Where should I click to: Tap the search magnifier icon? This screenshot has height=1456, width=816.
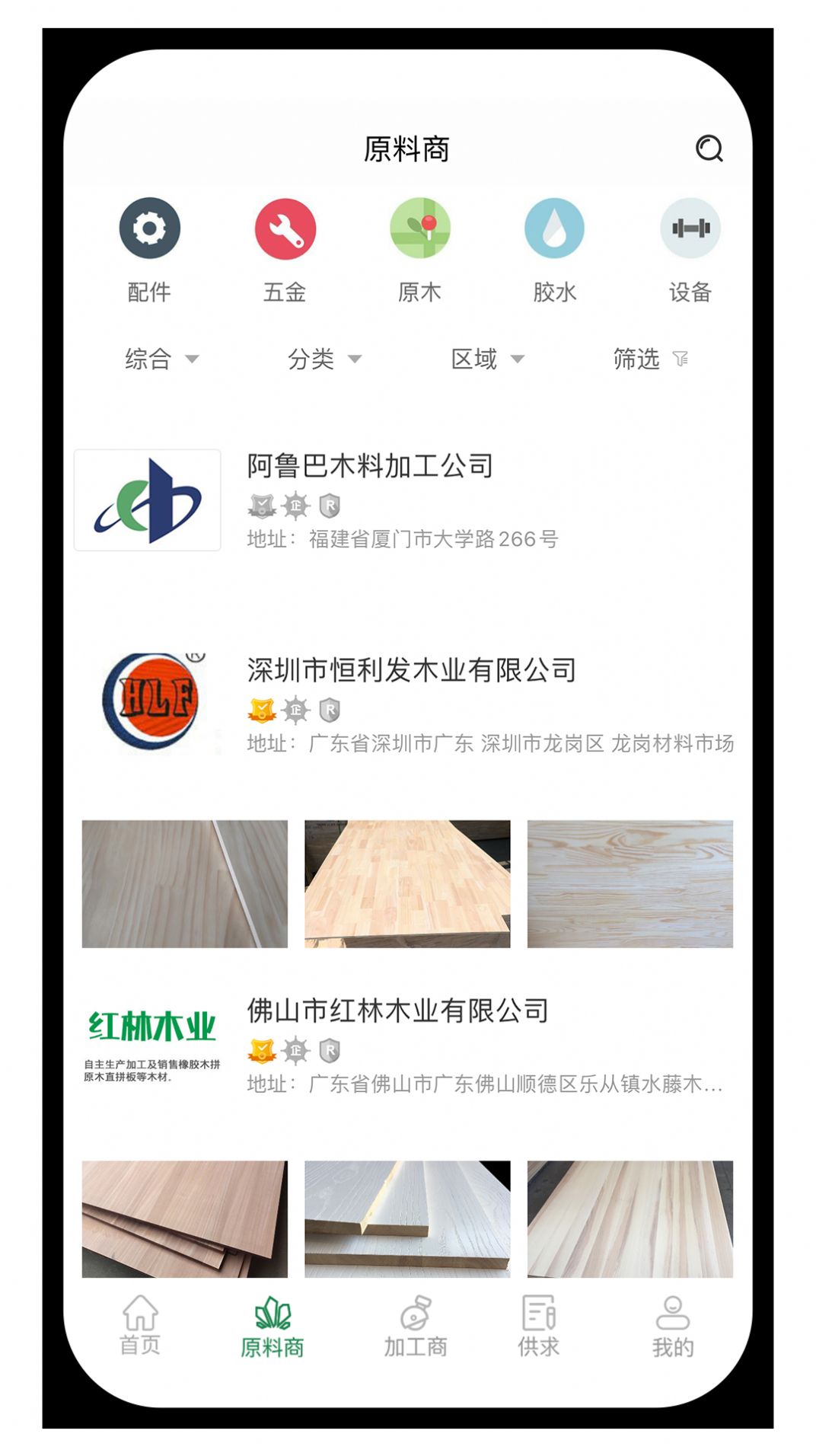click(710, 149)
